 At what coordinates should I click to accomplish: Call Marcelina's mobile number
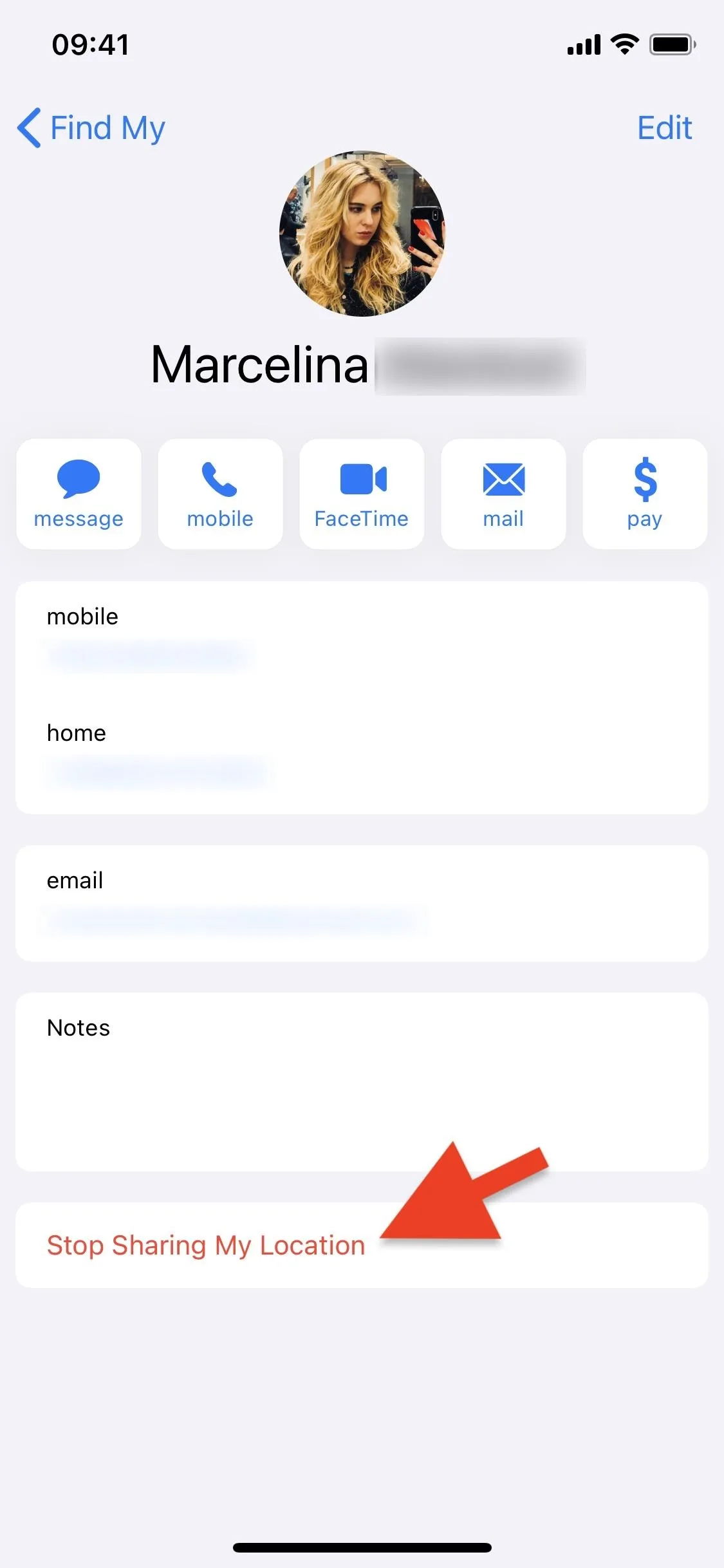220,494
